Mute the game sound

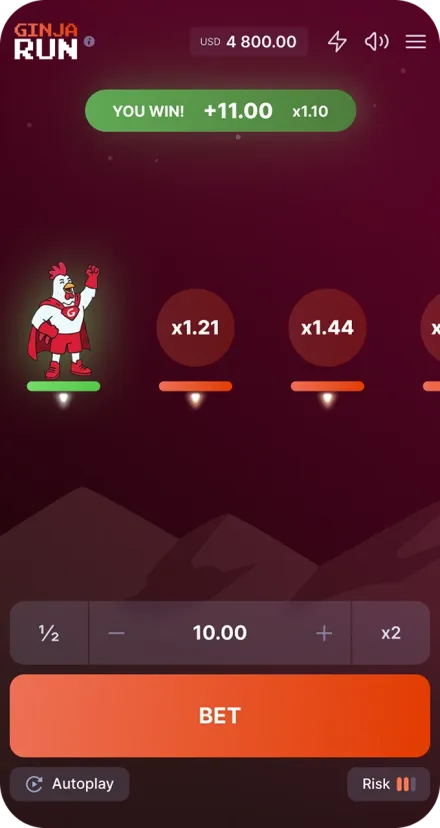[377, 42]
